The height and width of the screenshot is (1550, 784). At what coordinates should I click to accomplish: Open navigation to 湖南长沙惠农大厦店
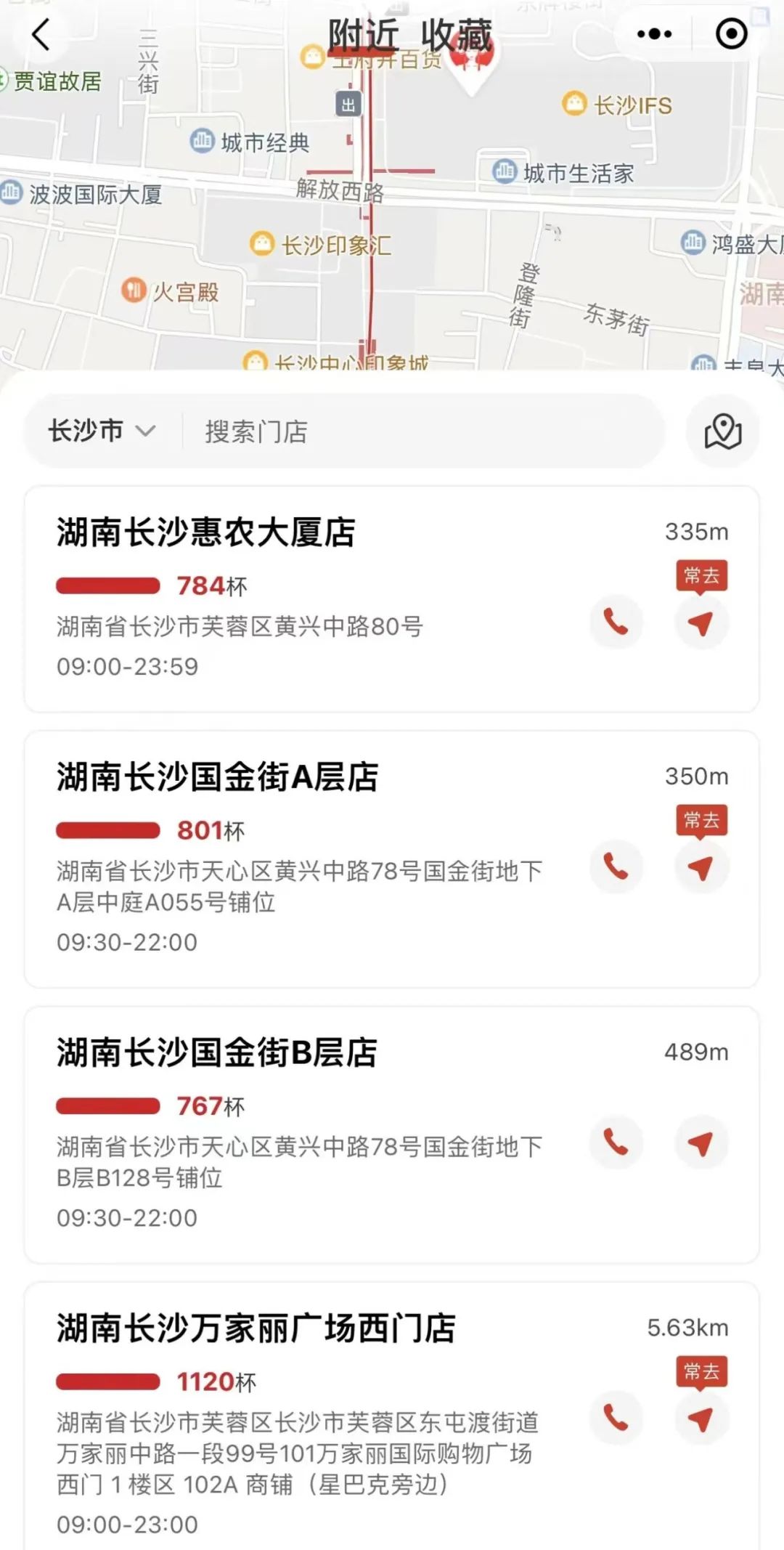pos(701,622)
